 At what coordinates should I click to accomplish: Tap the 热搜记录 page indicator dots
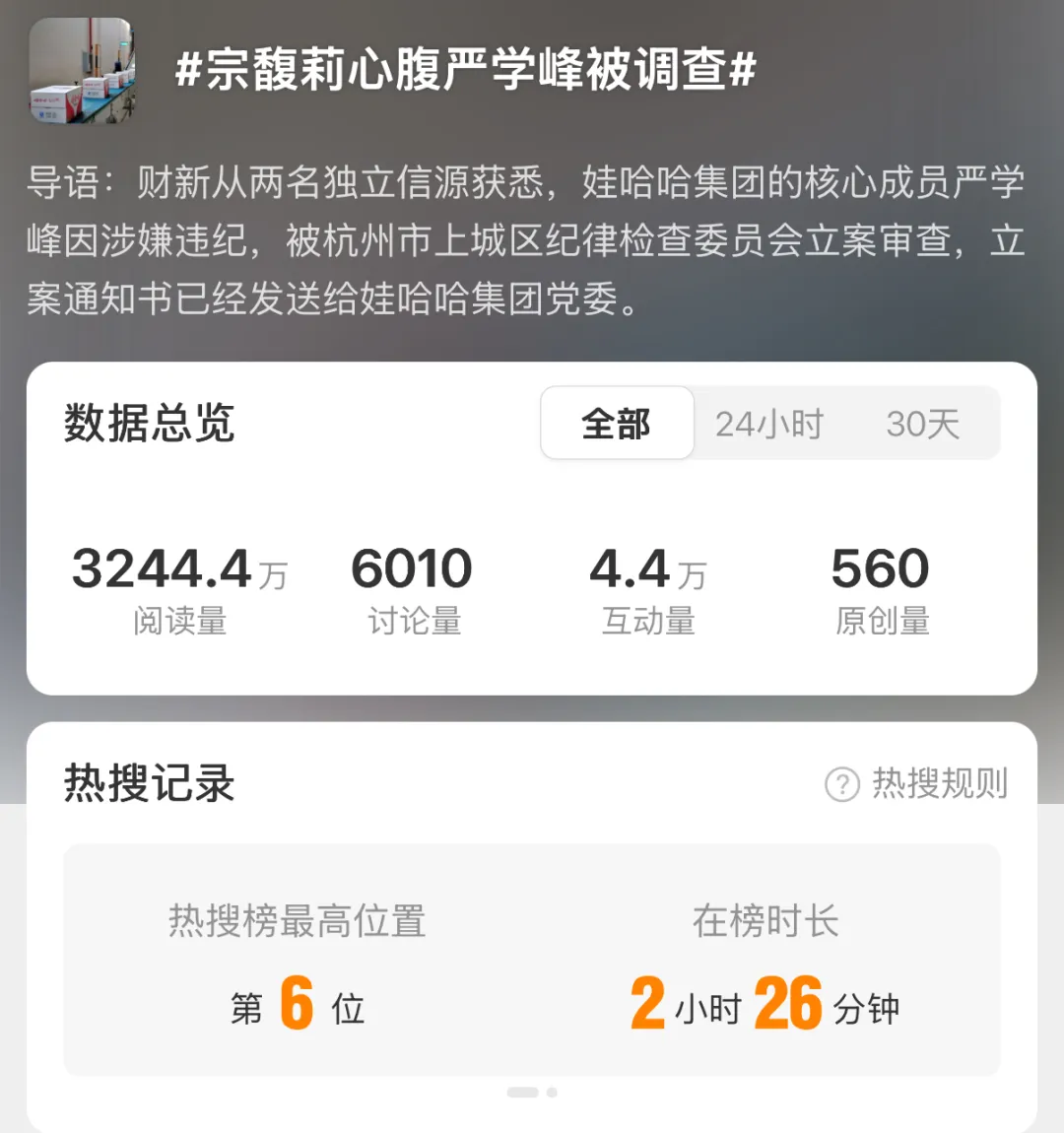pos(532,1092)
